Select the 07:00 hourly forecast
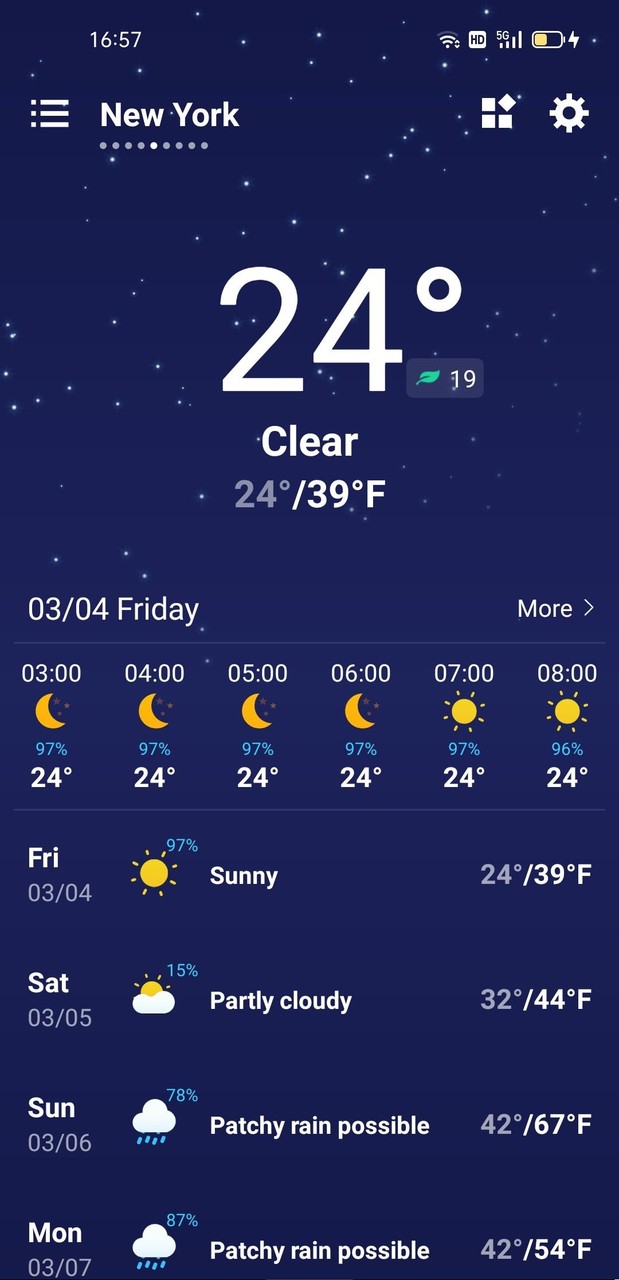Viewport: 619px width, 1280px height. (x=464, y=725)
